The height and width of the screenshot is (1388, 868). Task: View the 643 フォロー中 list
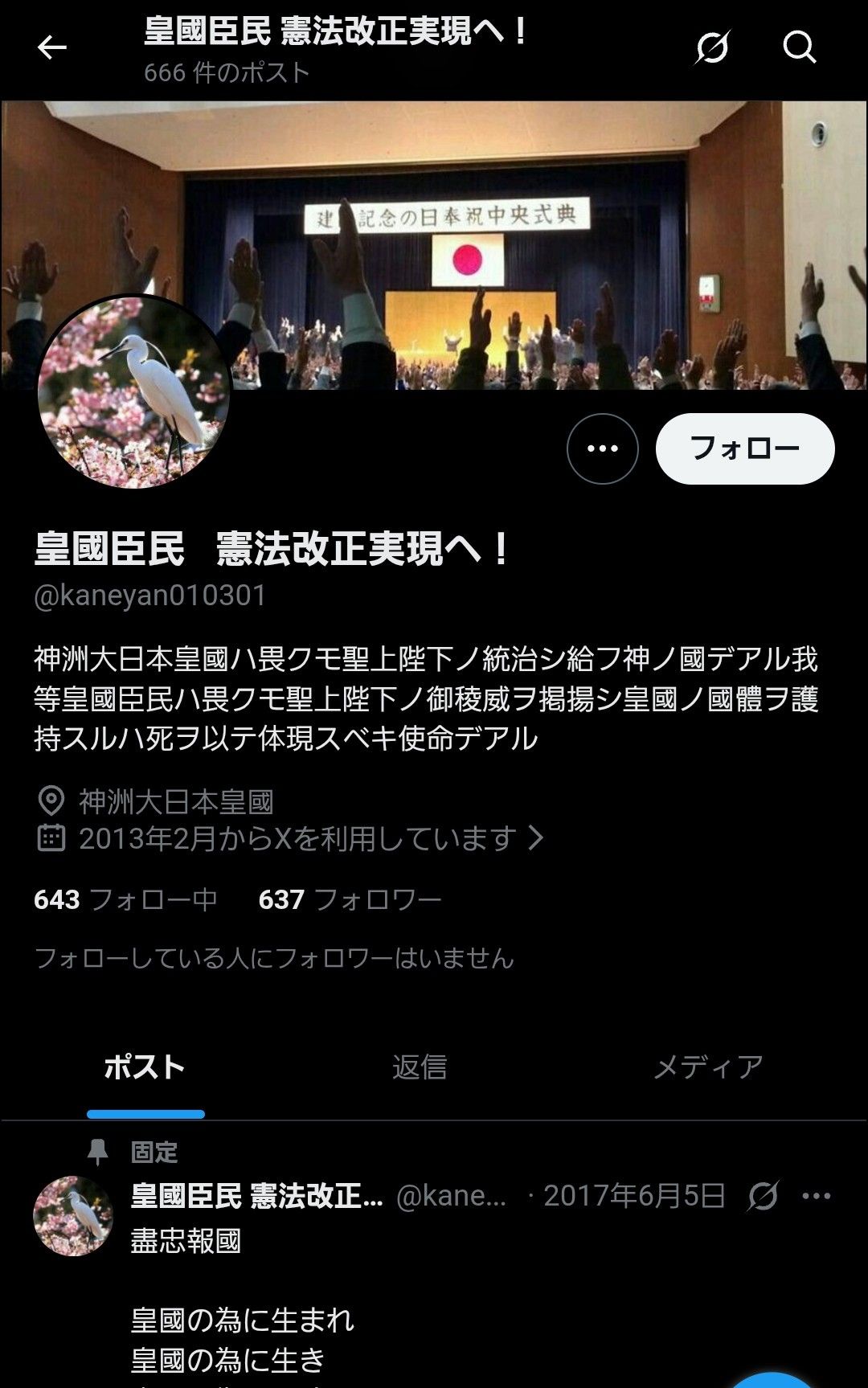click(x=125, y=899)
